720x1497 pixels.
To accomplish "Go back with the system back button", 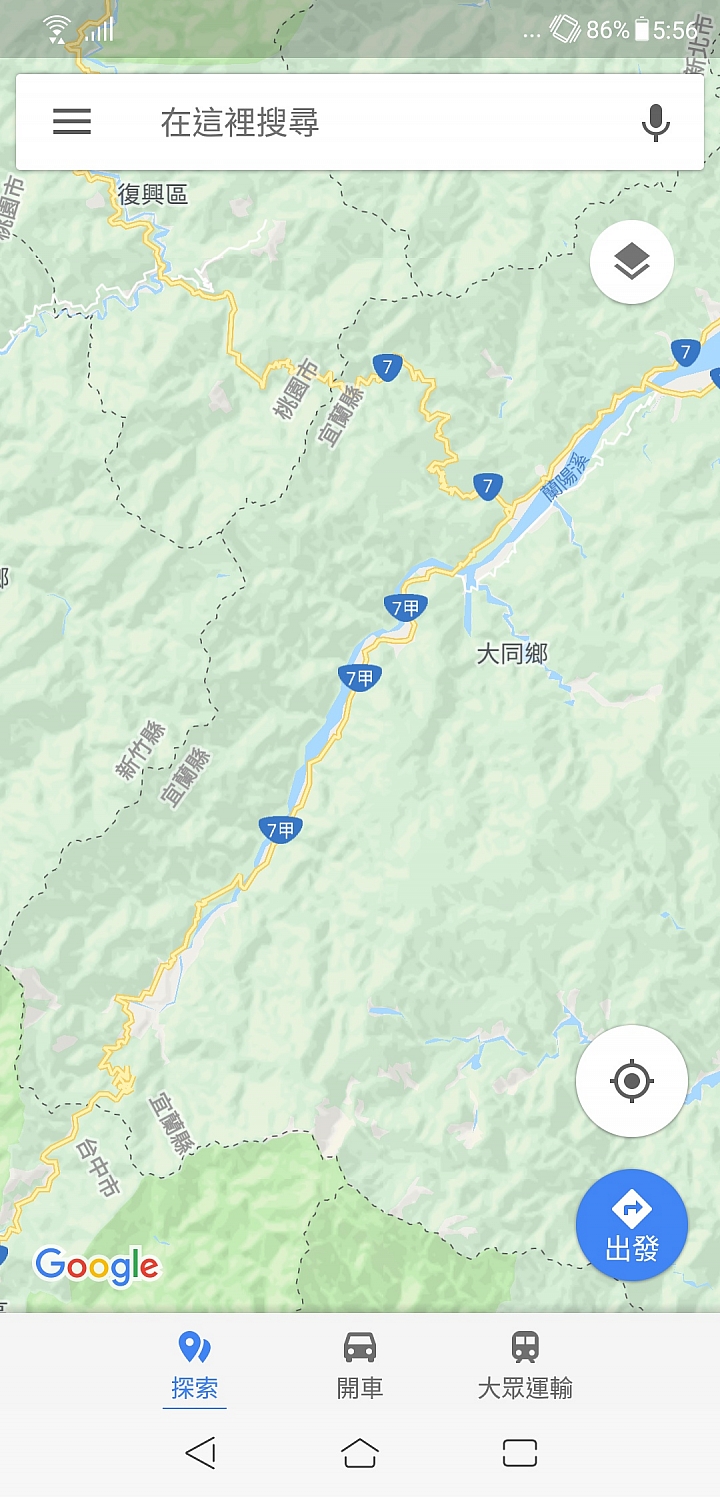I will coord(201,1453).
